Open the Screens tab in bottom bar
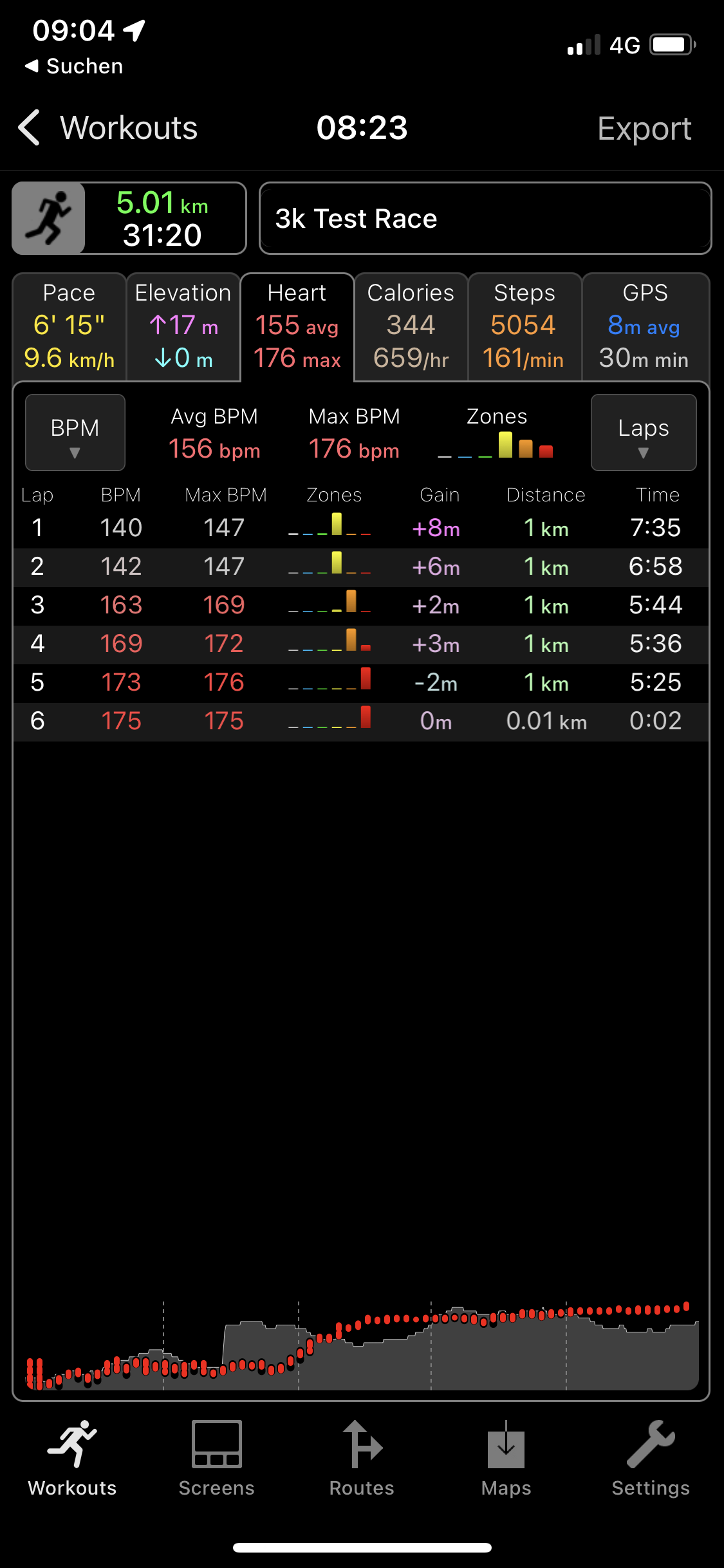 point(217,1459)
